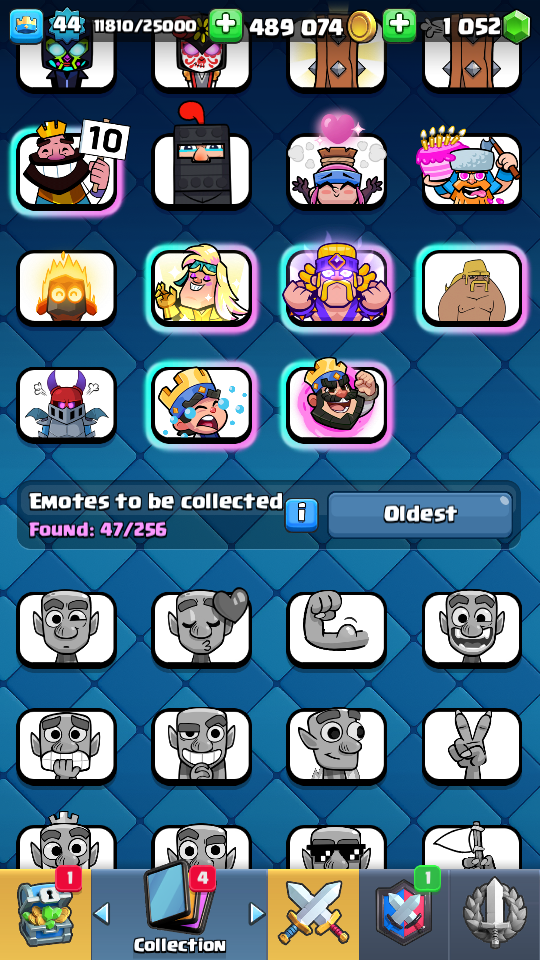The width and height of the screenshot is (540, 960).
Task: View the locked goblin kiss heart emote
Action: (201, 629)
